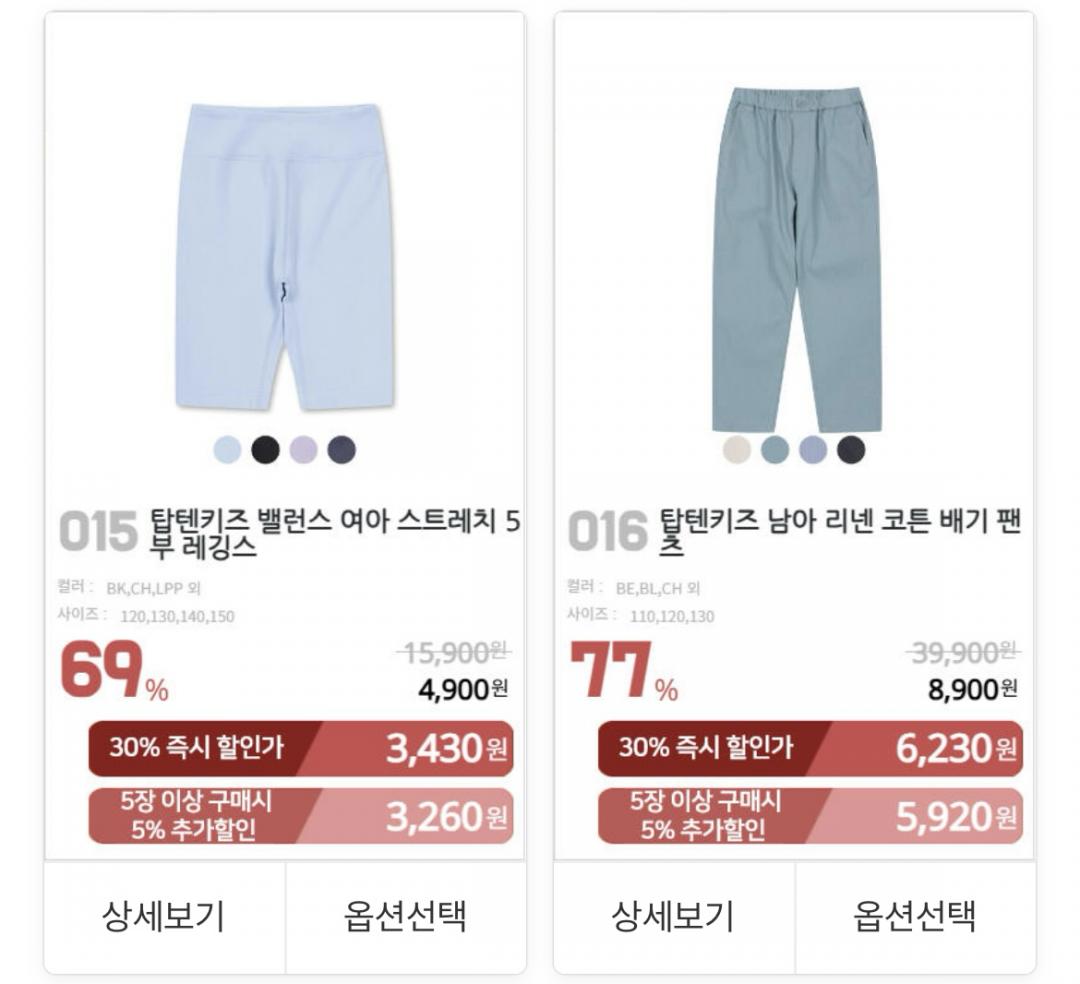Open details for item 015 leggings

click(164, 916)
